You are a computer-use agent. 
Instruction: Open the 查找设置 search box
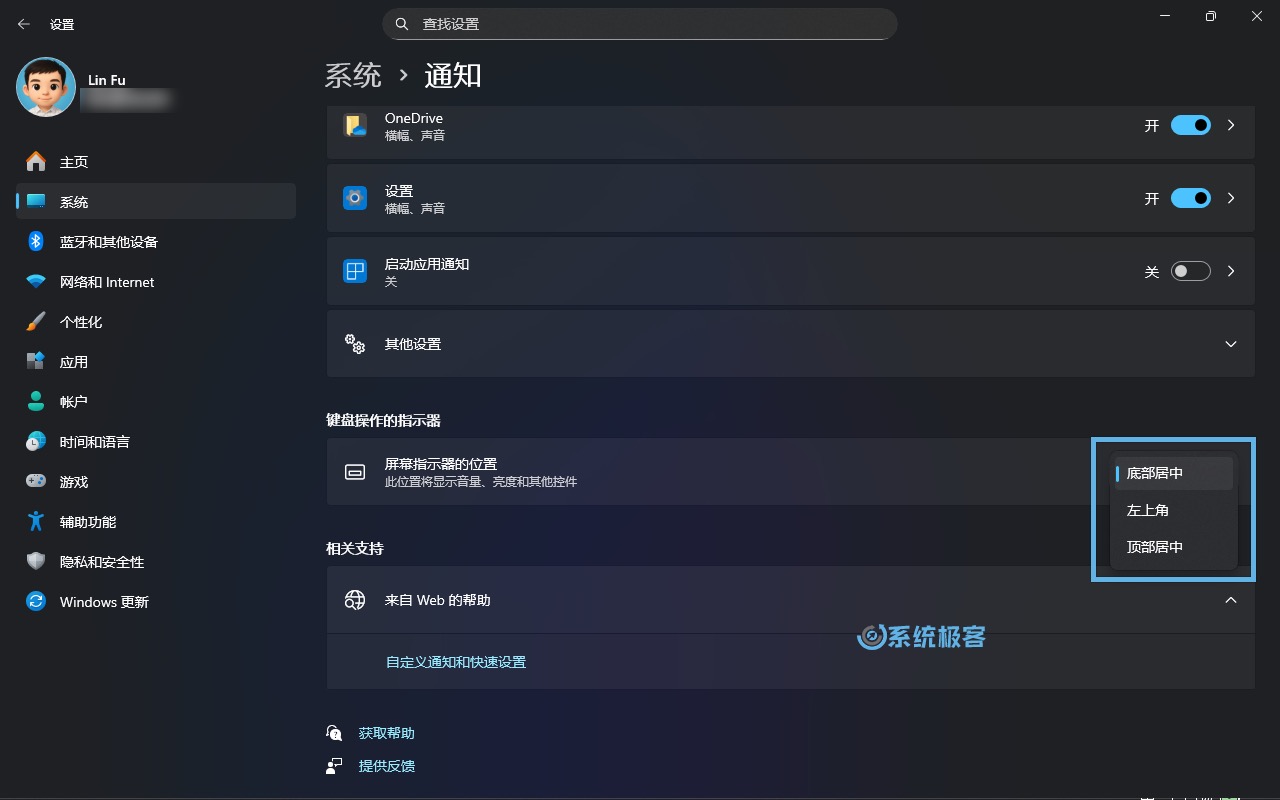coord(640,24)
